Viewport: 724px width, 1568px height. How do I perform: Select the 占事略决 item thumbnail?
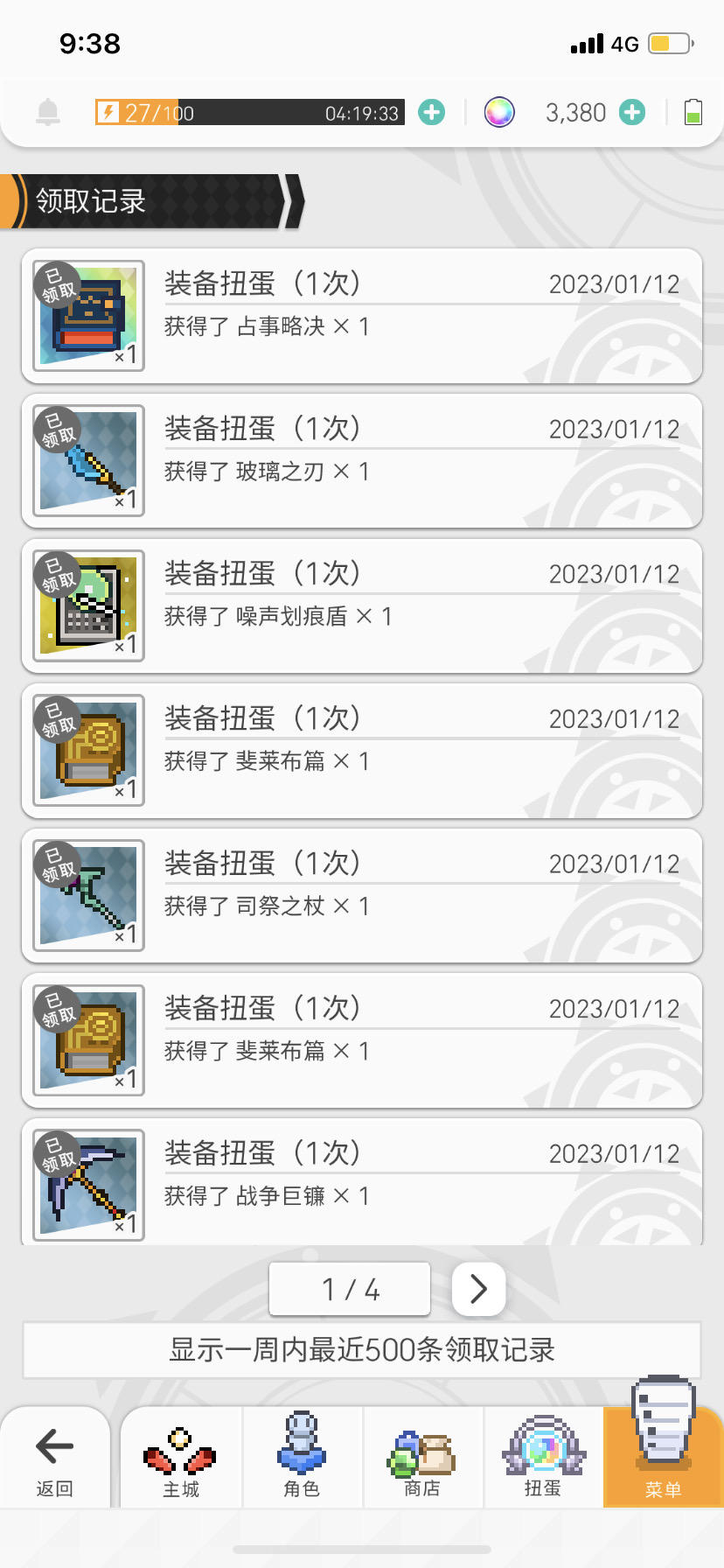tap(87, 317)
